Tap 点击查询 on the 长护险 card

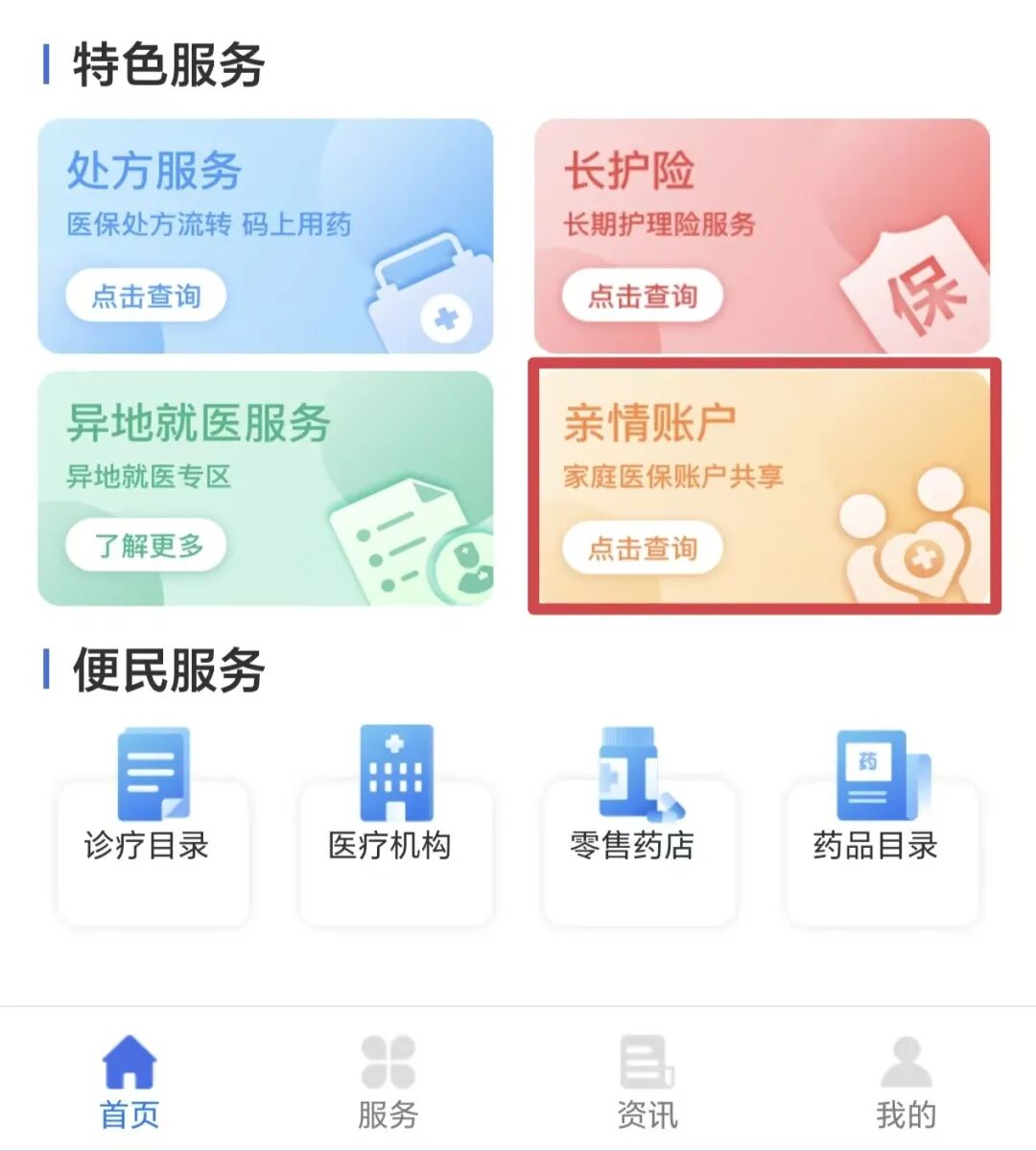641,295
